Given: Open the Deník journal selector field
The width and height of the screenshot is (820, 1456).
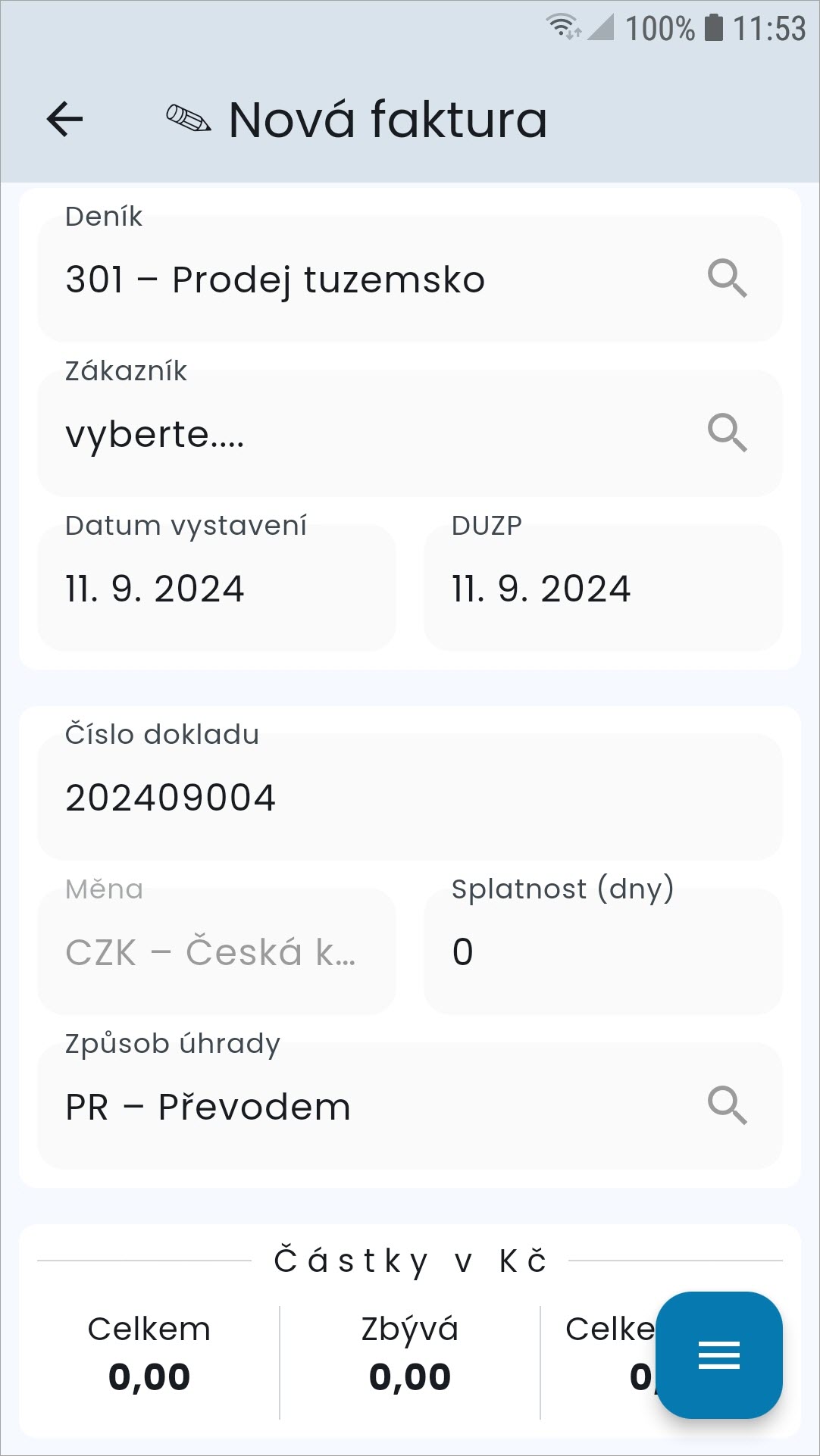Looking at the screenshot, I should [x=410, y=279].
